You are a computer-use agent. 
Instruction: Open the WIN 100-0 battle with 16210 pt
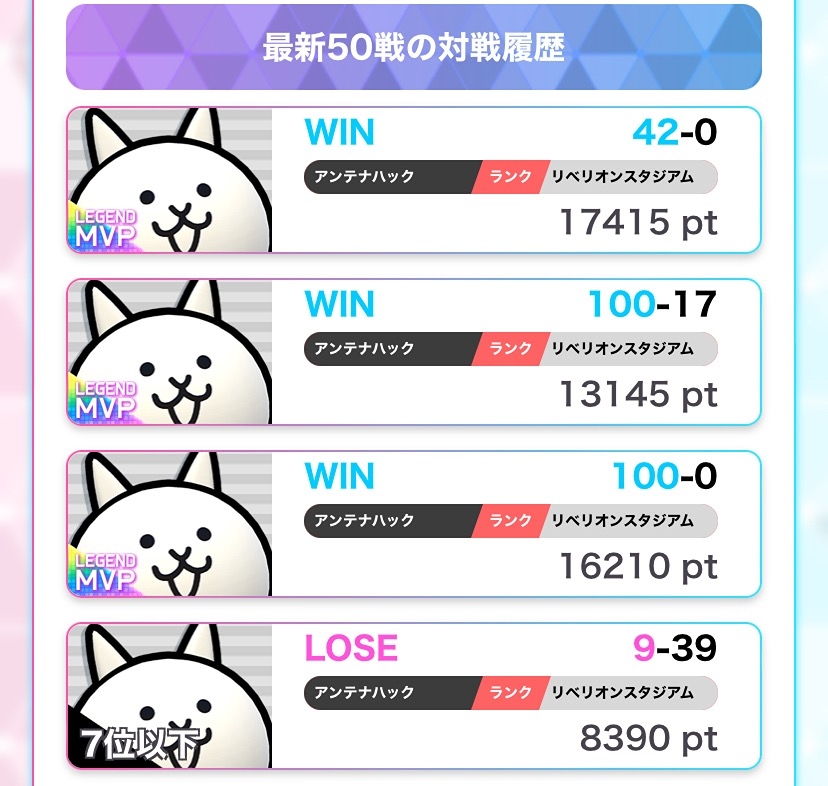tap(414, 524)
